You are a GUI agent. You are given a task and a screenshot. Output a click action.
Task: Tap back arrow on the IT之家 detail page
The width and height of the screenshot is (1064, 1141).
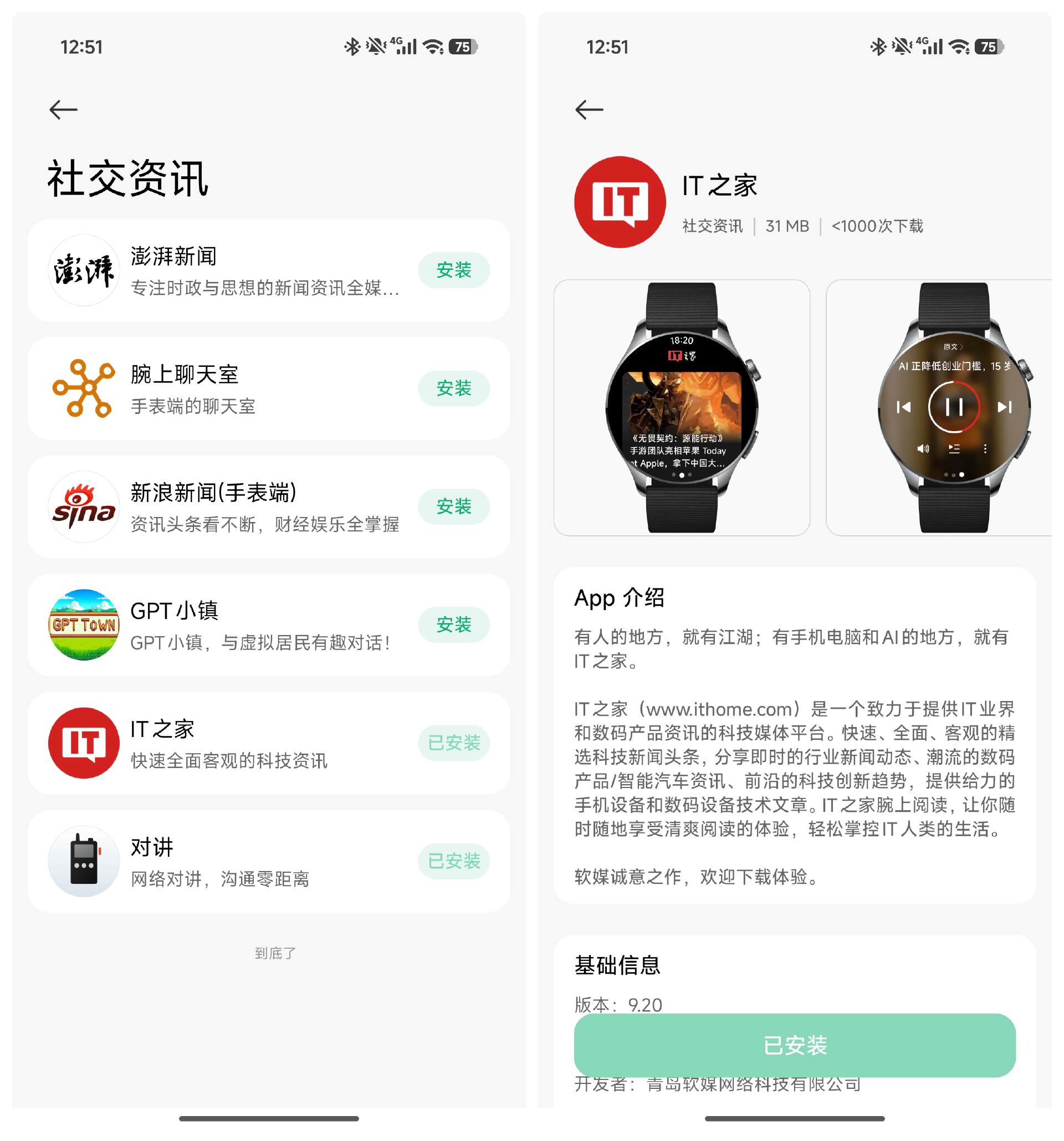click(x=589, y=110)
